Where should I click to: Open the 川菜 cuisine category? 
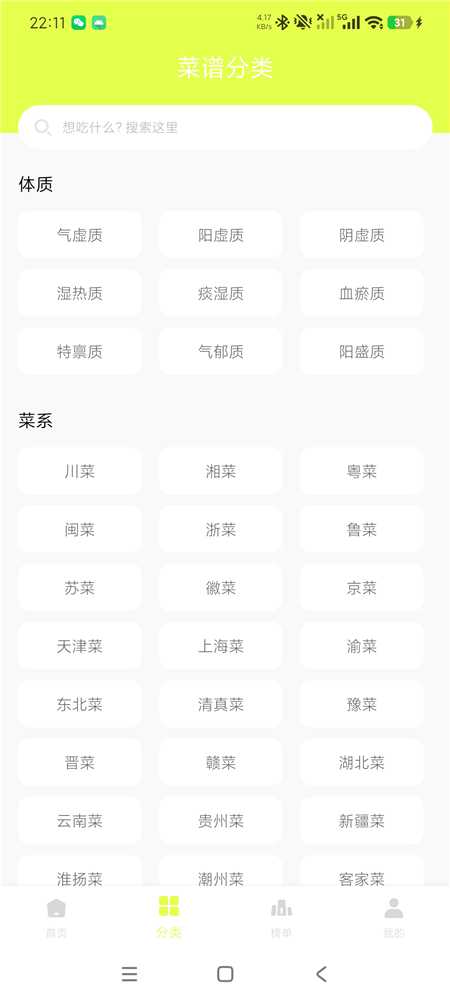[80, 471]
